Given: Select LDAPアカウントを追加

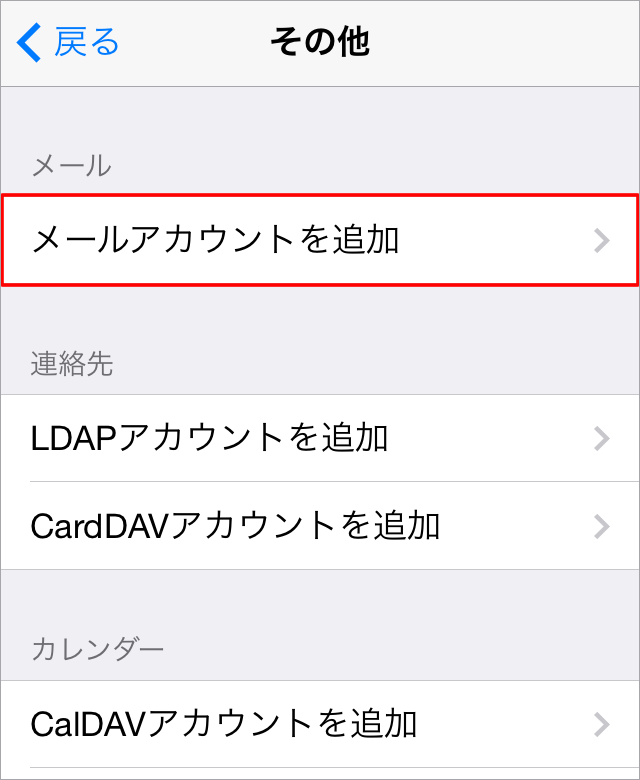Looking at the screenshot, I should [x=319, y=438].
